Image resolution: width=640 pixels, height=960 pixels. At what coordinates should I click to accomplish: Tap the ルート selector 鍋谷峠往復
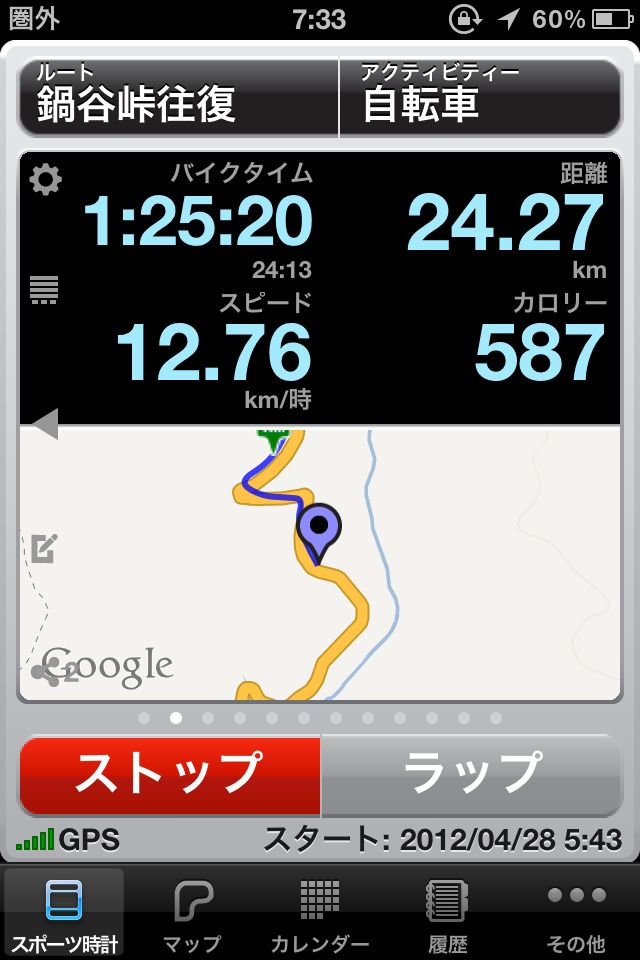click(x=178, y=97)
